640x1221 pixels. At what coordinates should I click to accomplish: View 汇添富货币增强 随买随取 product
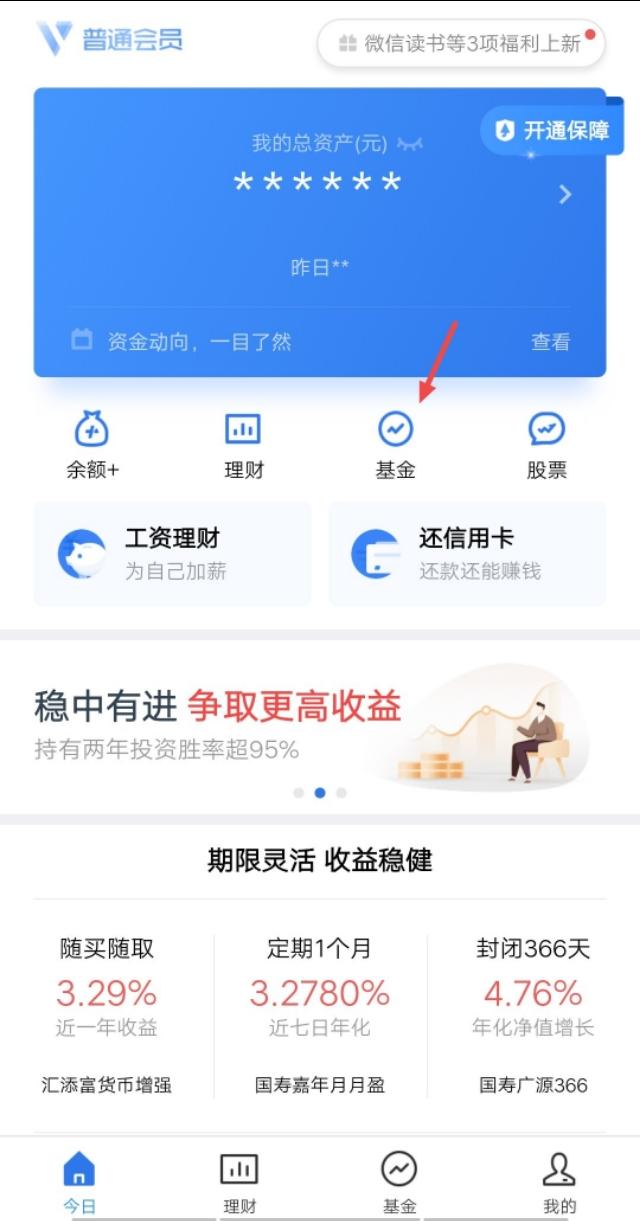[107, 1014]
